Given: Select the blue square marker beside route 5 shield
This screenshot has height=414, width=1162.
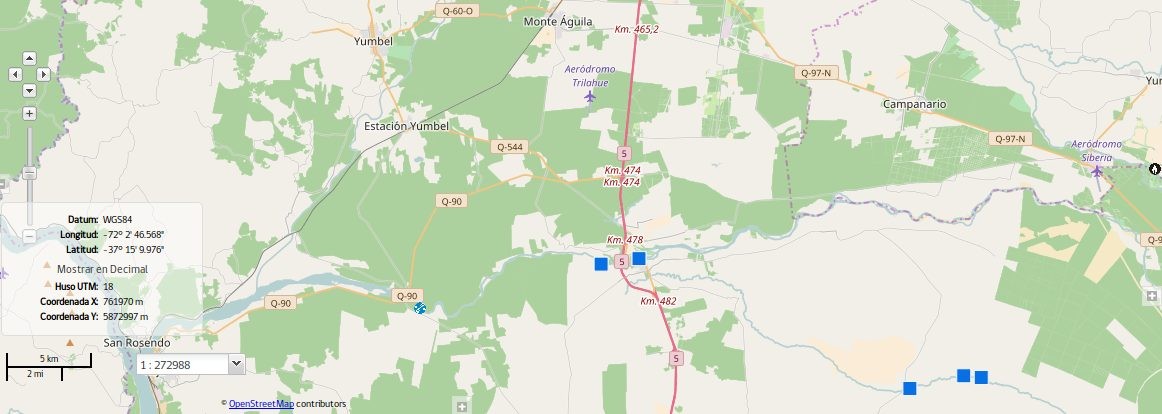Looking at the screenshot, I should tap(639, 258).
